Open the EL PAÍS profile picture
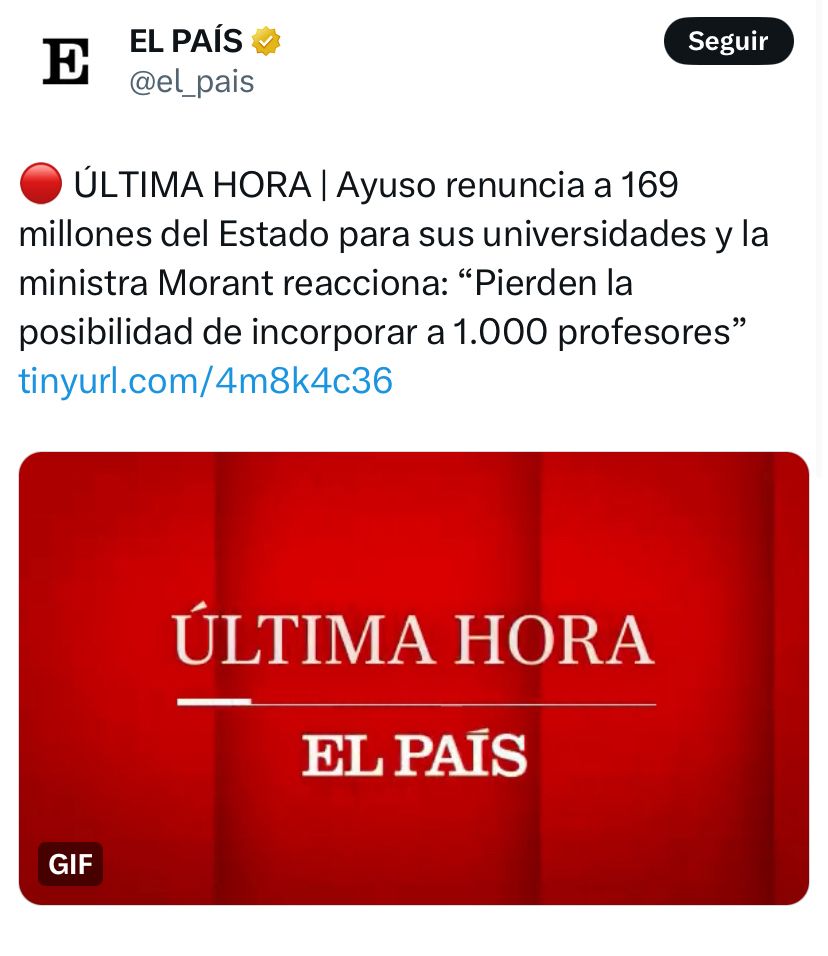Viewport: 828px width, 956px height. 66,61
